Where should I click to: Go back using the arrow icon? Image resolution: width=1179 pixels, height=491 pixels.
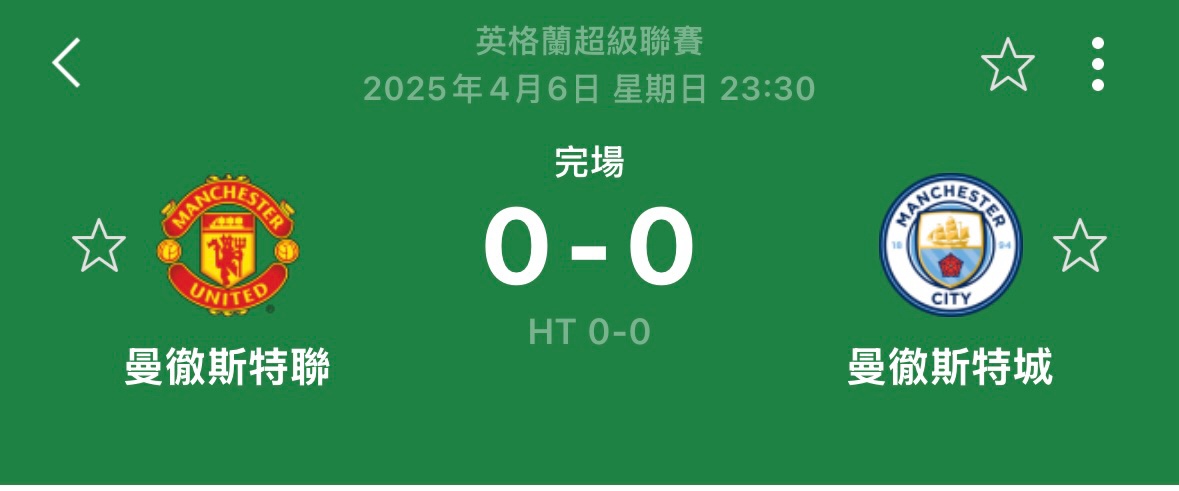point(67,62)
